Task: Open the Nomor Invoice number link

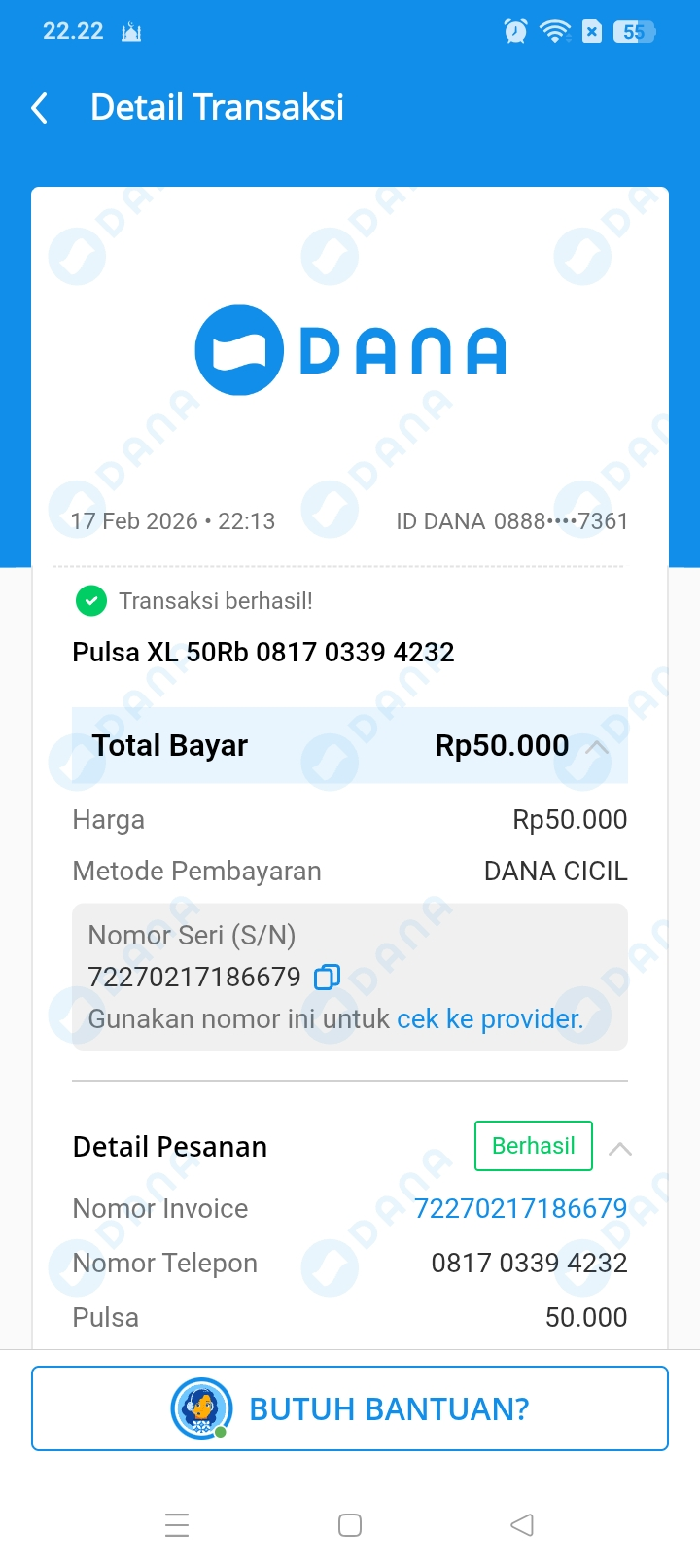Action: (520, 1208)
